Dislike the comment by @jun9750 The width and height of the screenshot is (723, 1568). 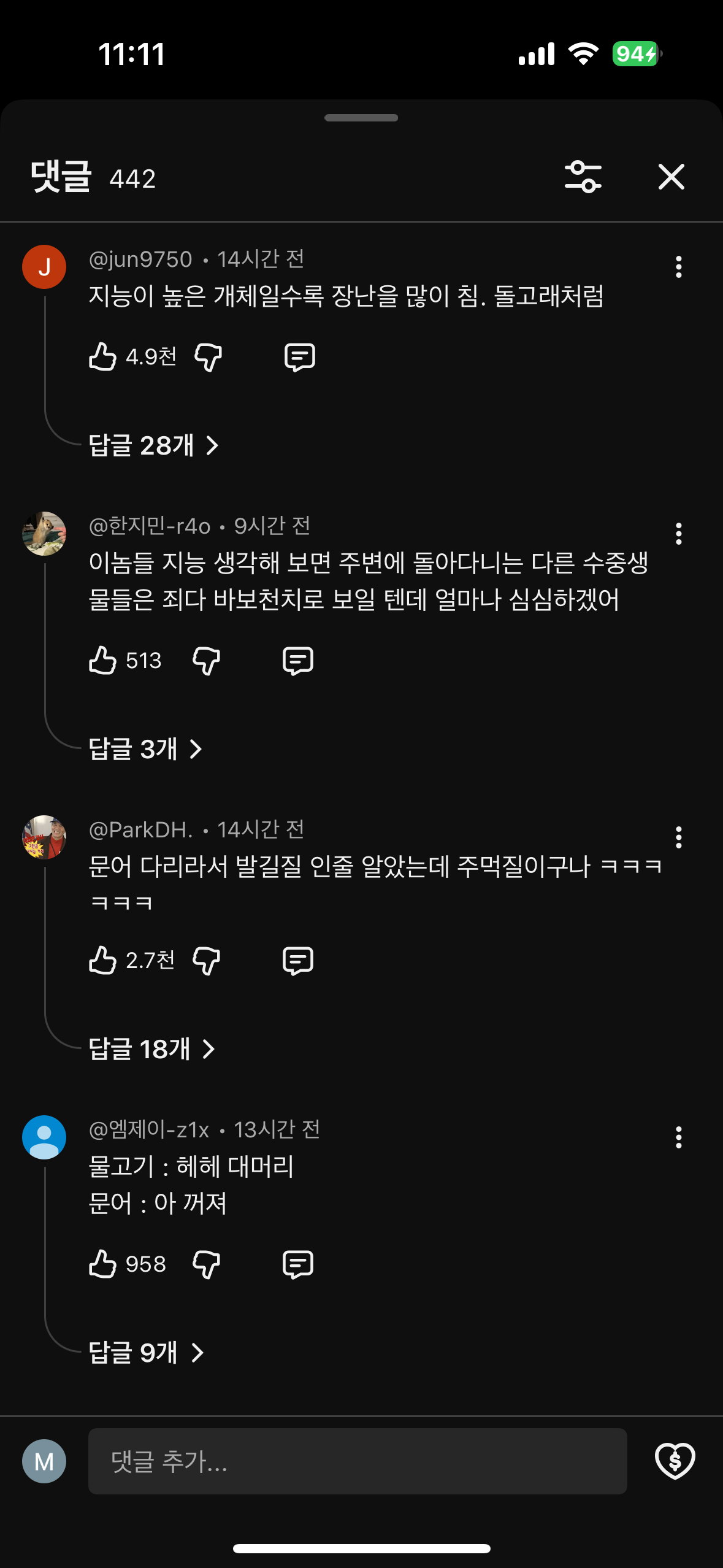208,357
